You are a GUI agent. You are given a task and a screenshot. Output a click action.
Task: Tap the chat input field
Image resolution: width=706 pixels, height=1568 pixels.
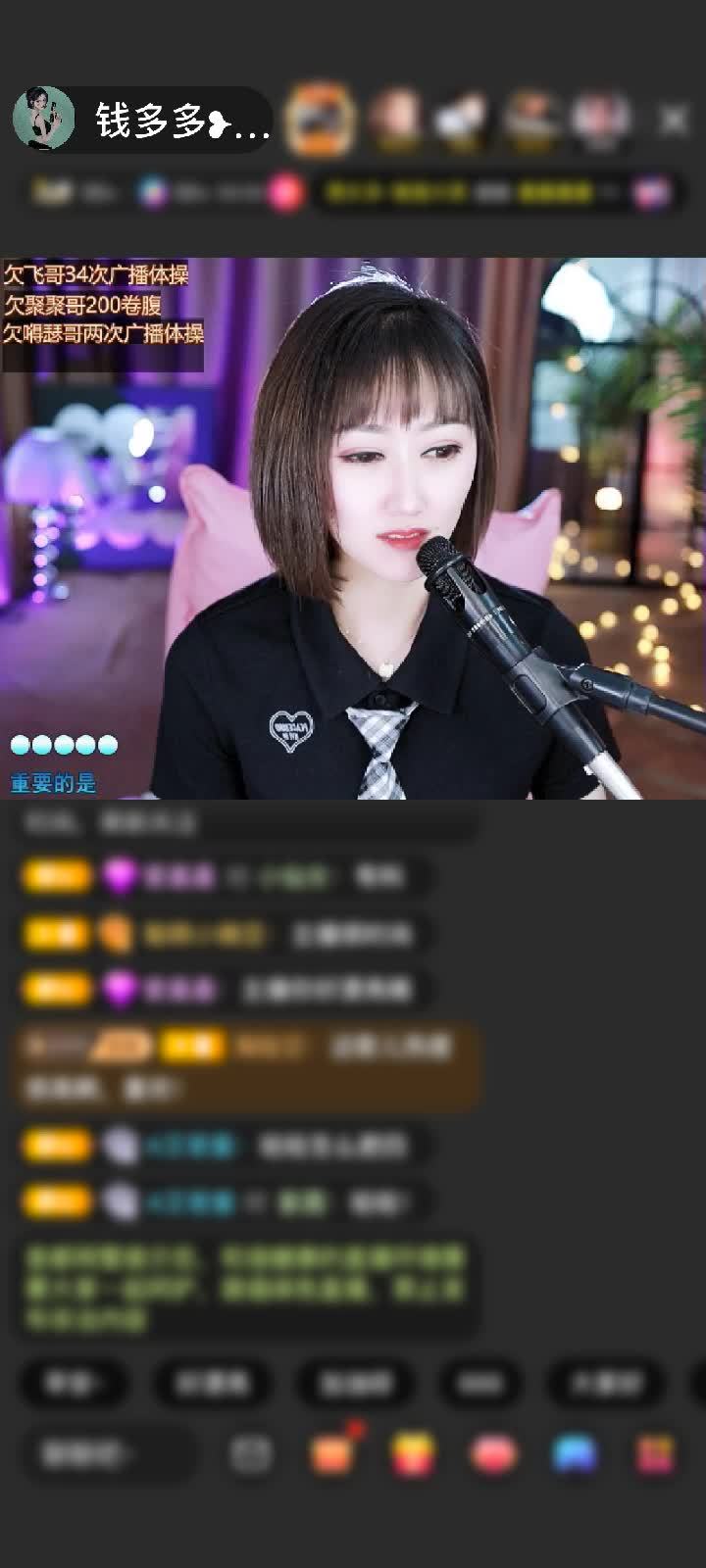[x=108, y=1454]
